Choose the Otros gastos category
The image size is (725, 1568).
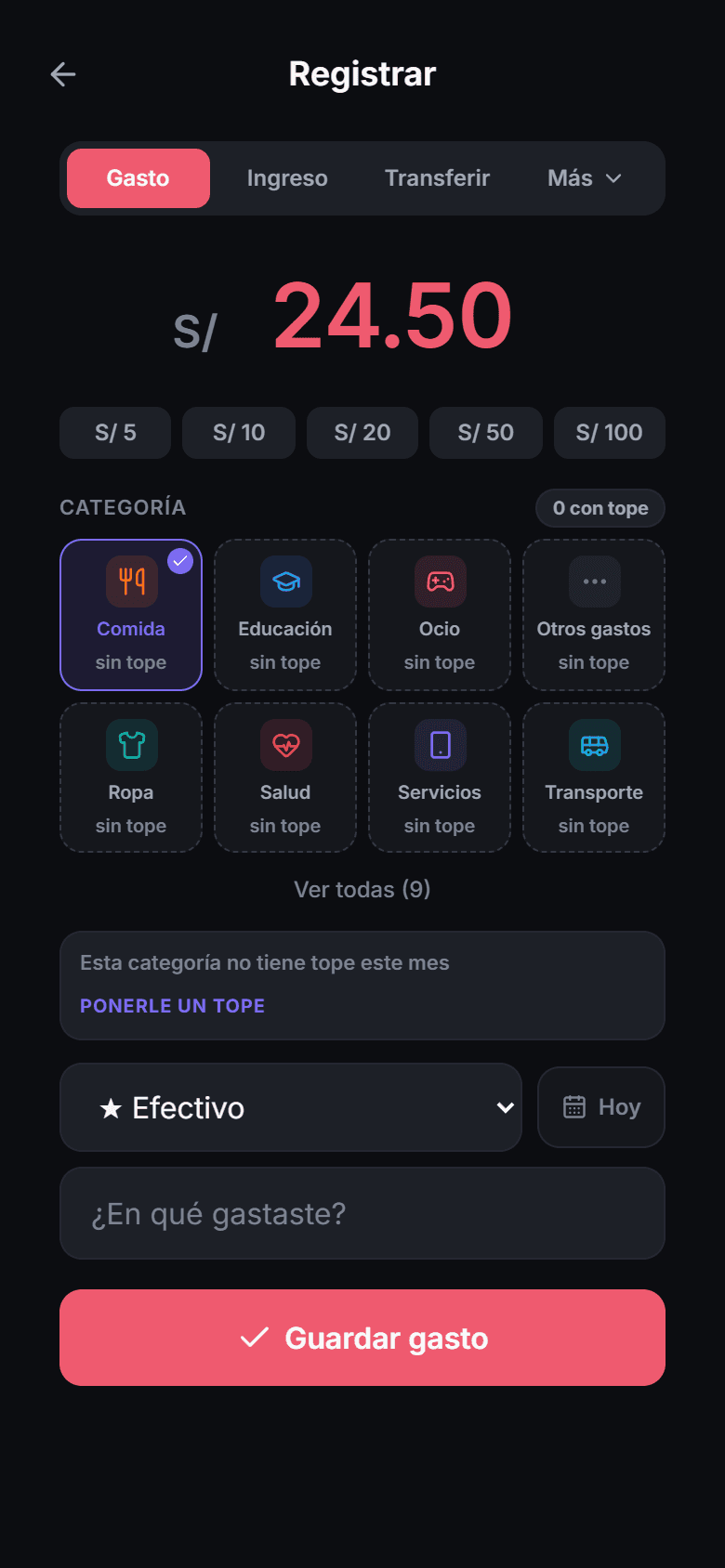click(594, 615)
